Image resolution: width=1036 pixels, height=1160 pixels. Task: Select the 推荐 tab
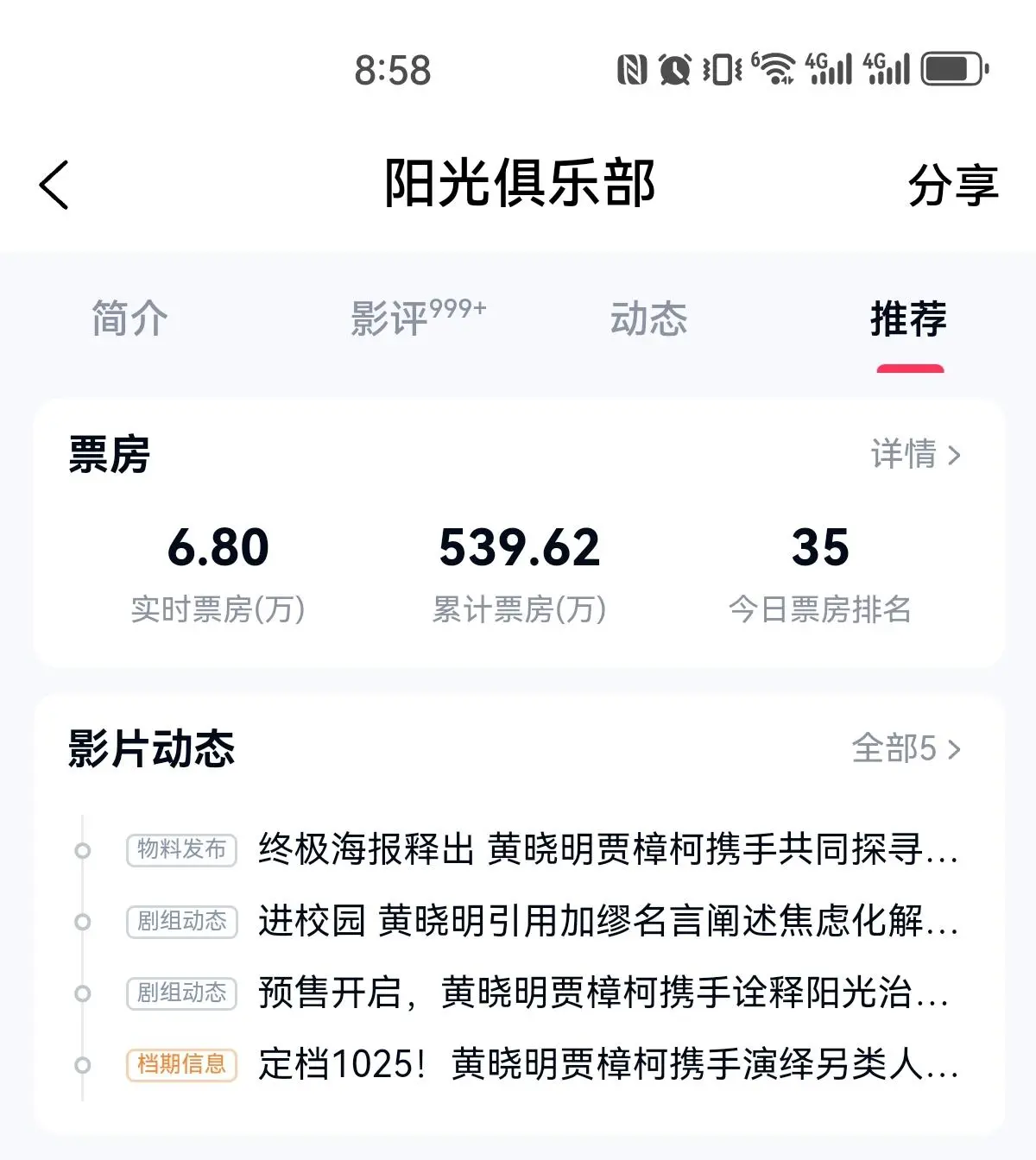[x=908, y=318]
